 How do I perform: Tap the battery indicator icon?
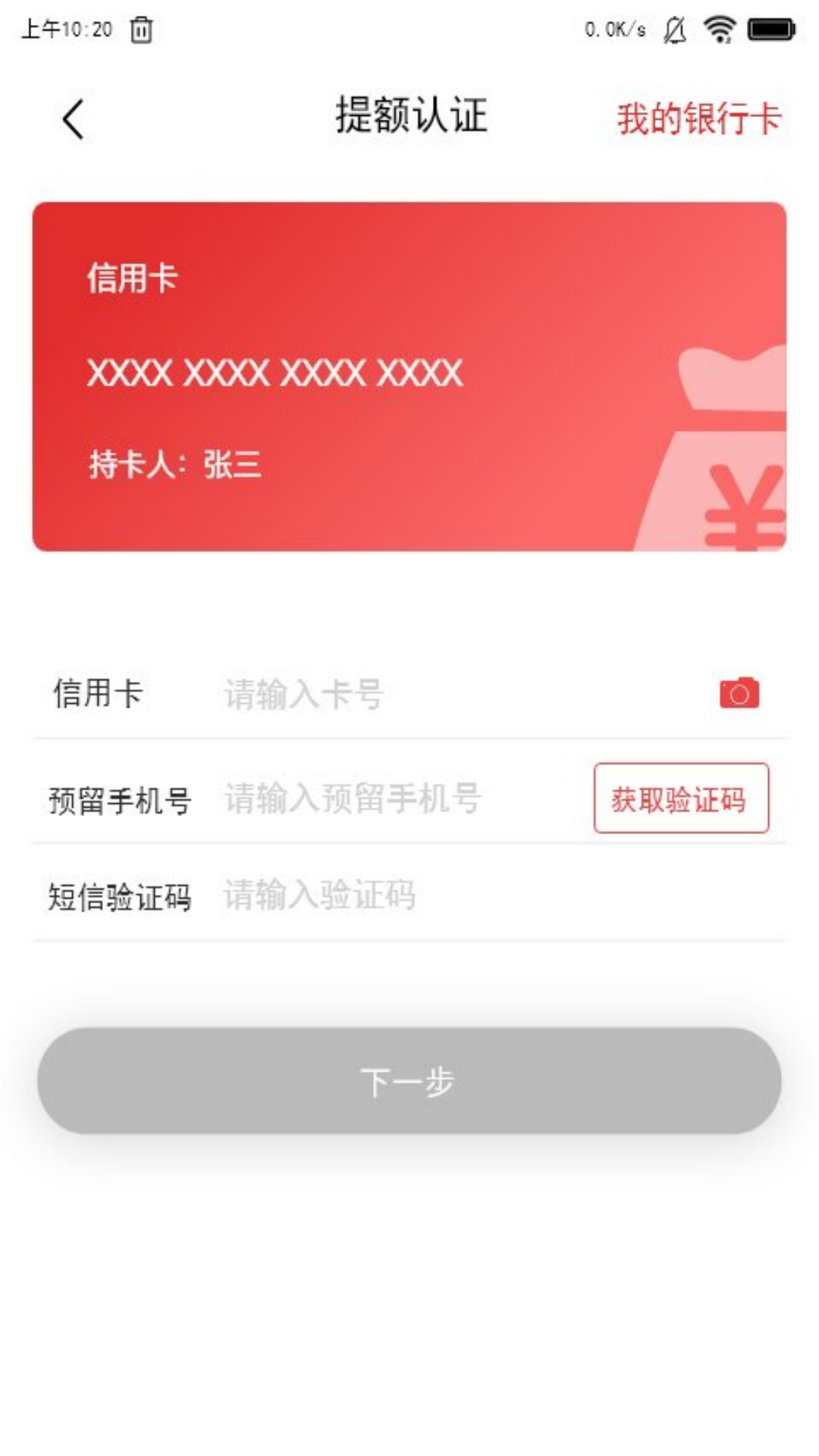click(x=769, y=29)
